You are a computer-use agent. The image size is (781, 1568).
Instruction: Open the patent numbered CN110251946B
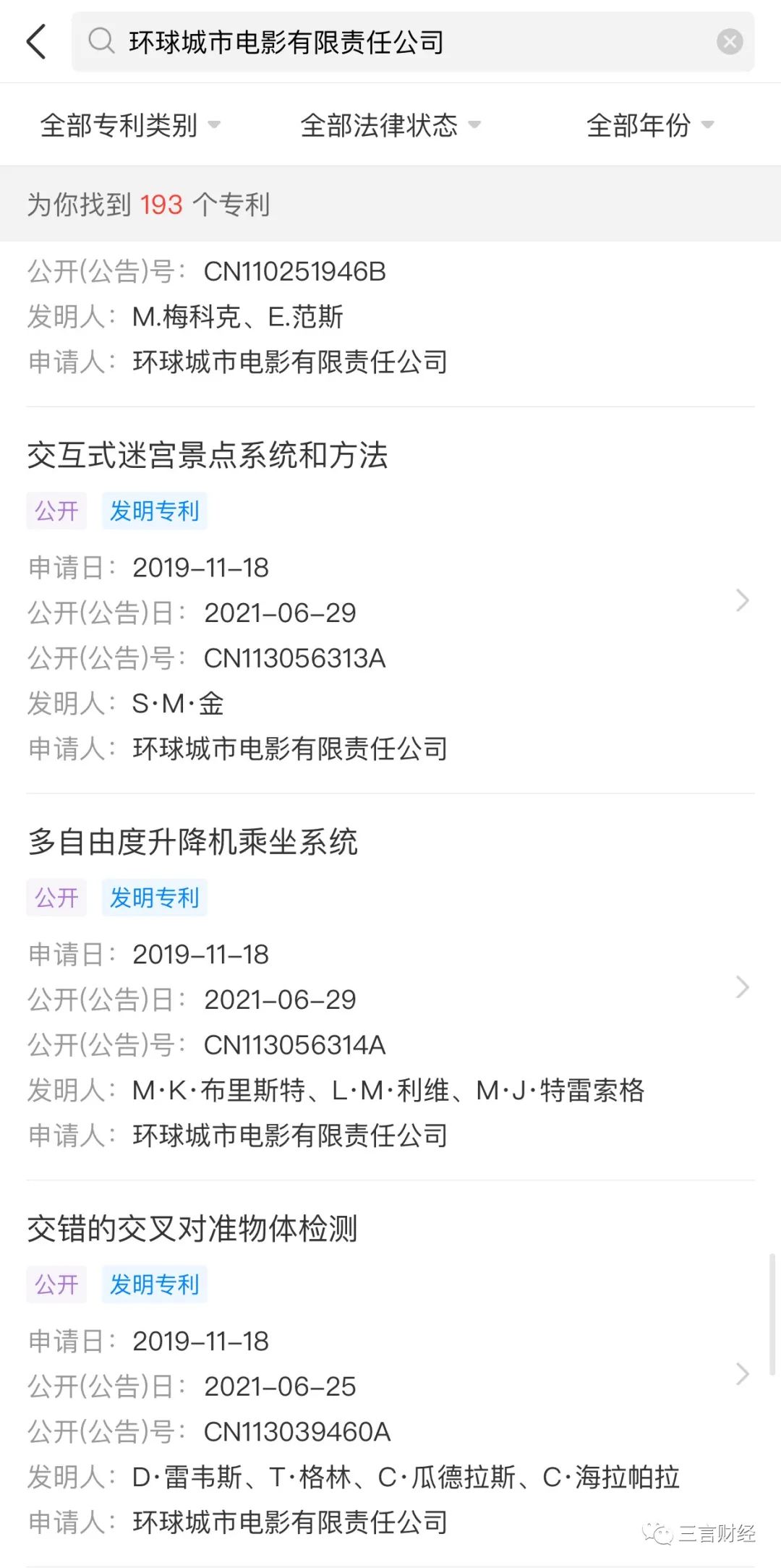(294, 272)
